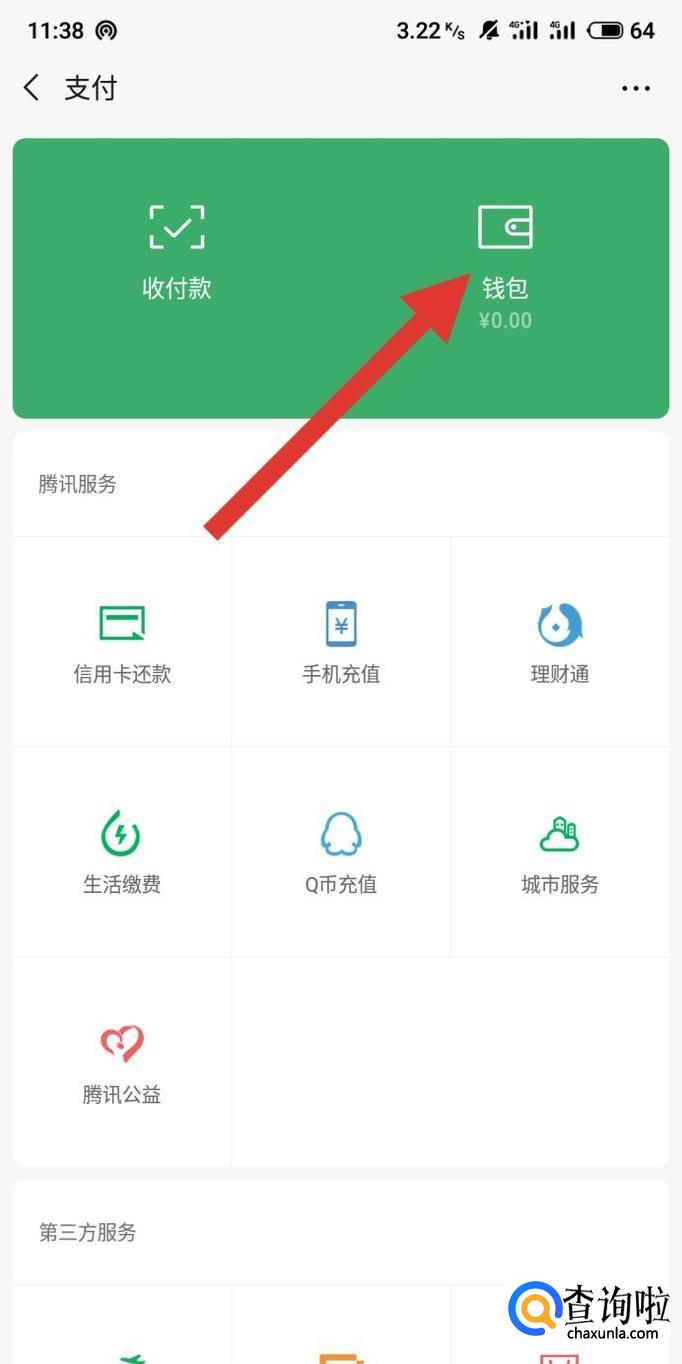The image size is (682, 1364).
Task: Open 生活缴费 utility payments
Action: [x=122, y=852]
